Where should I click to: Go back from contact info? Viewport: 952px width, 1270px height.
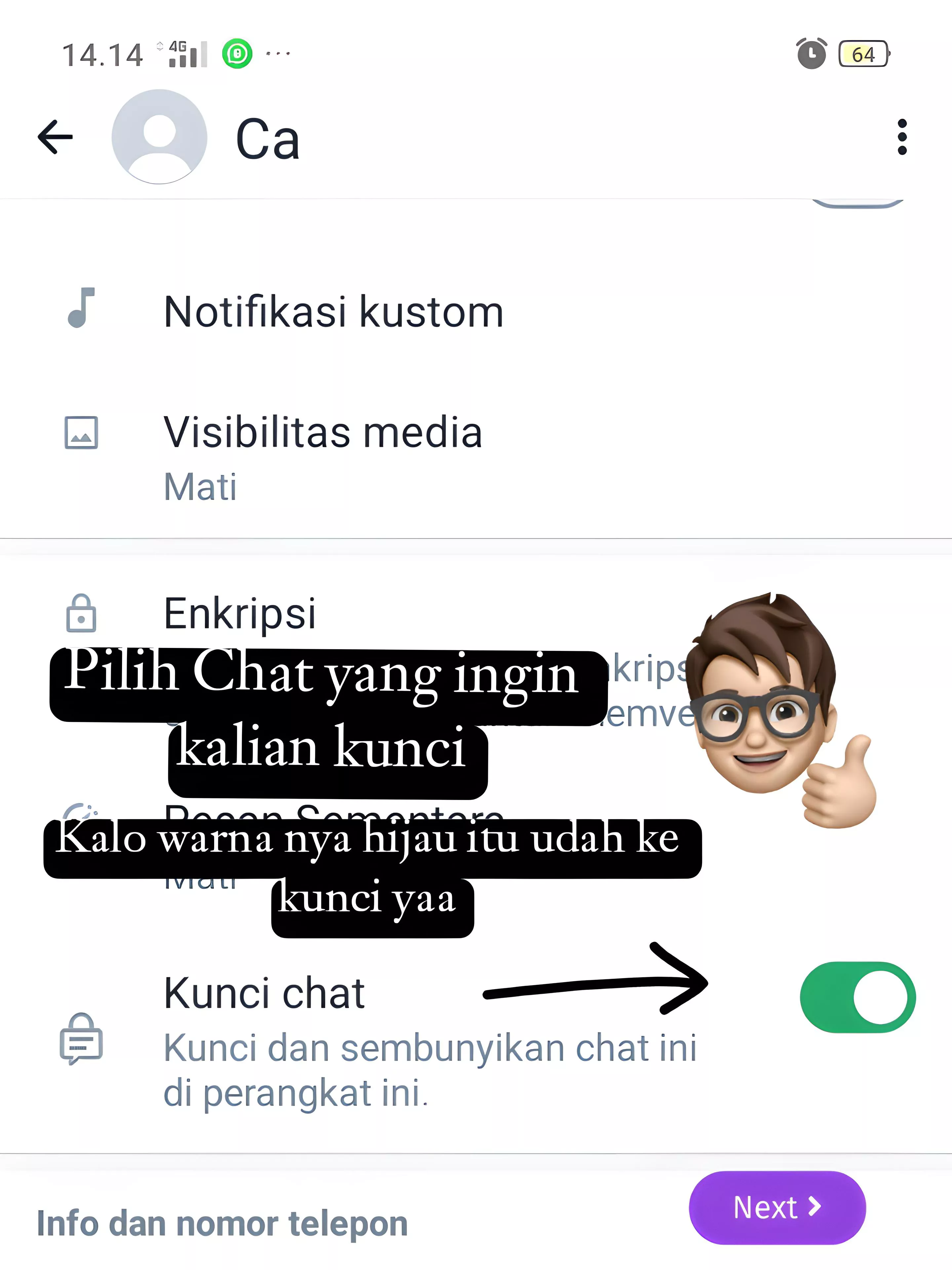(55, 137)
